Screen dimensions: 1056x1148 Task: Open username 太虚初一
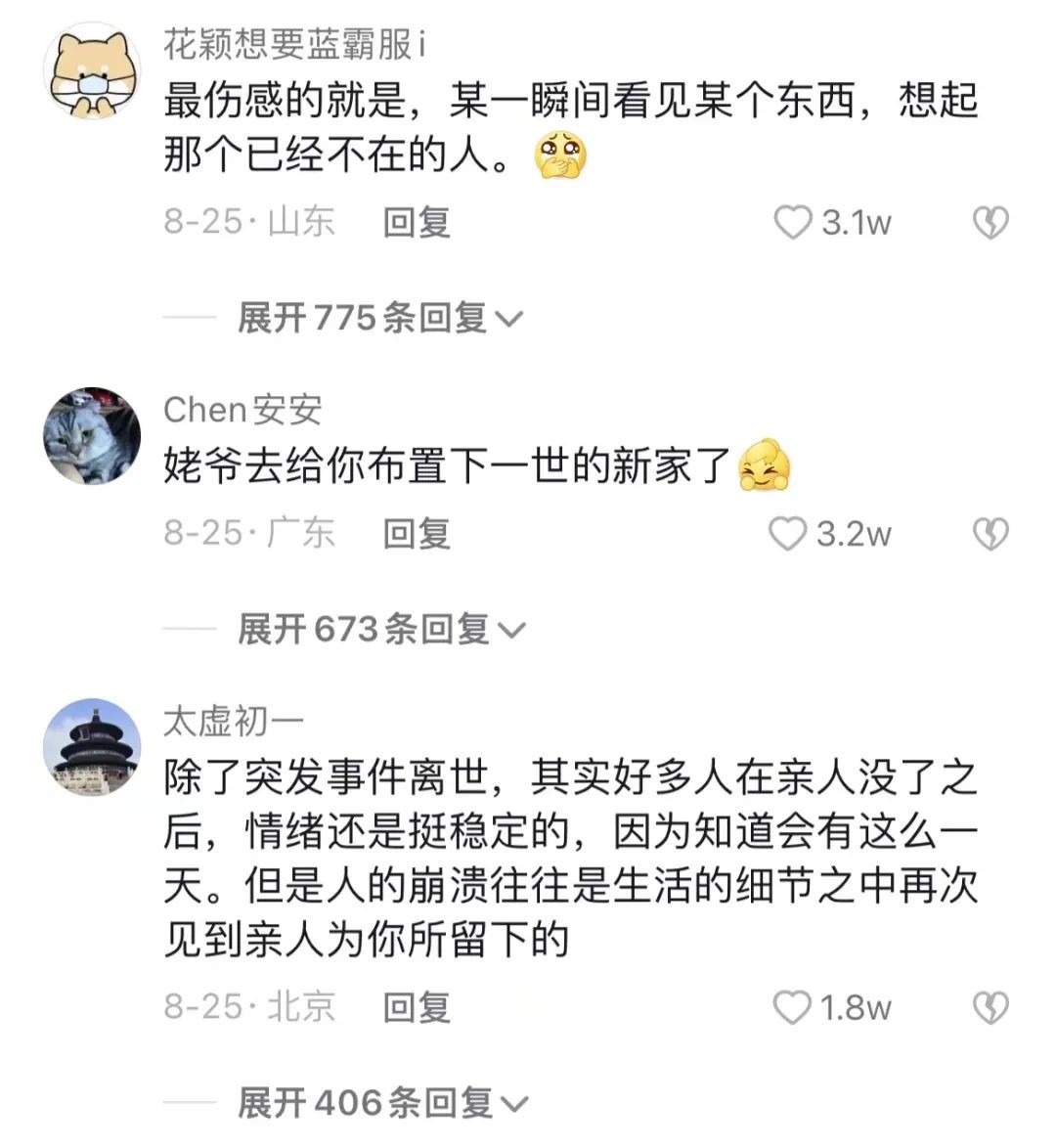[234, 722]
